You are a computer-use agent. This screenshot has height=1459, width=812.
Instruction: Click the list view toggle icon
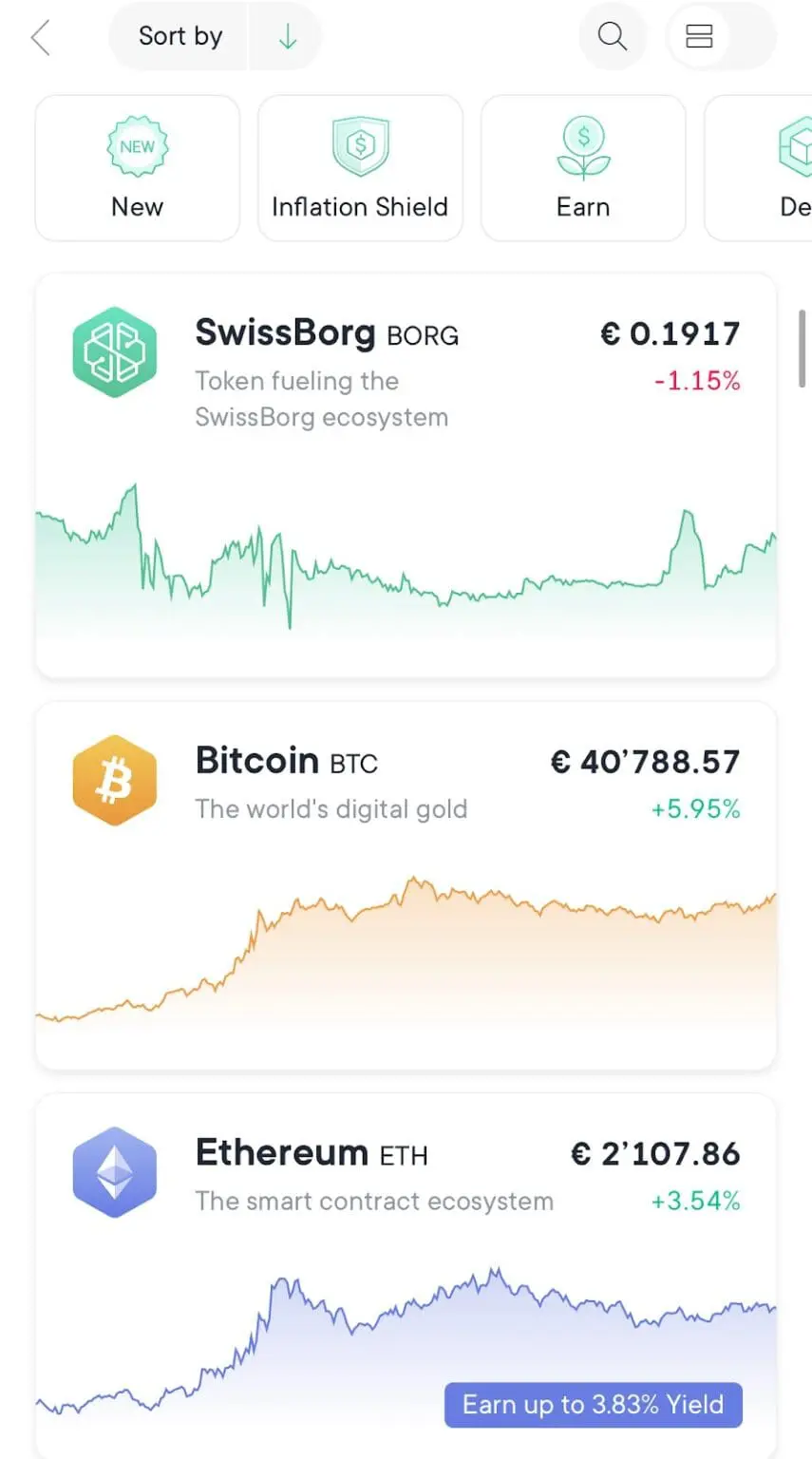[x=699, y=36]
